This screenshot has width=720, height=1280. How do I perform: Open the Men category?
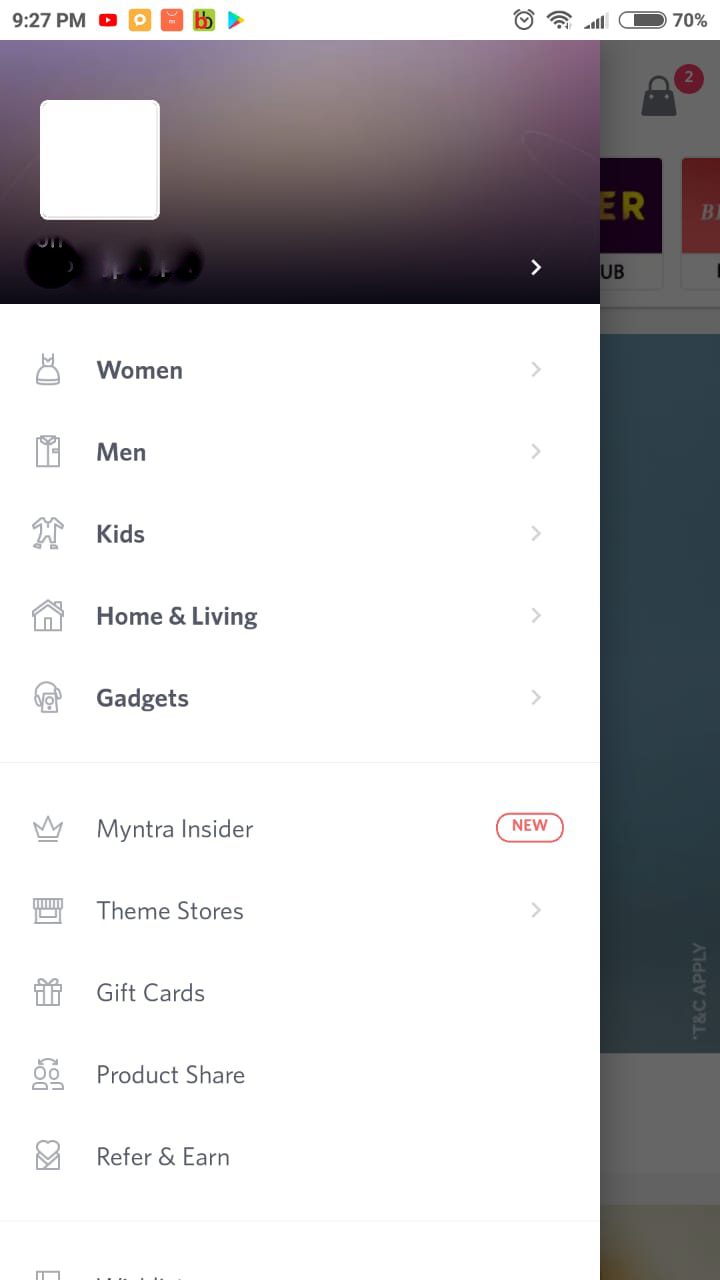click(x=300, y=452)
